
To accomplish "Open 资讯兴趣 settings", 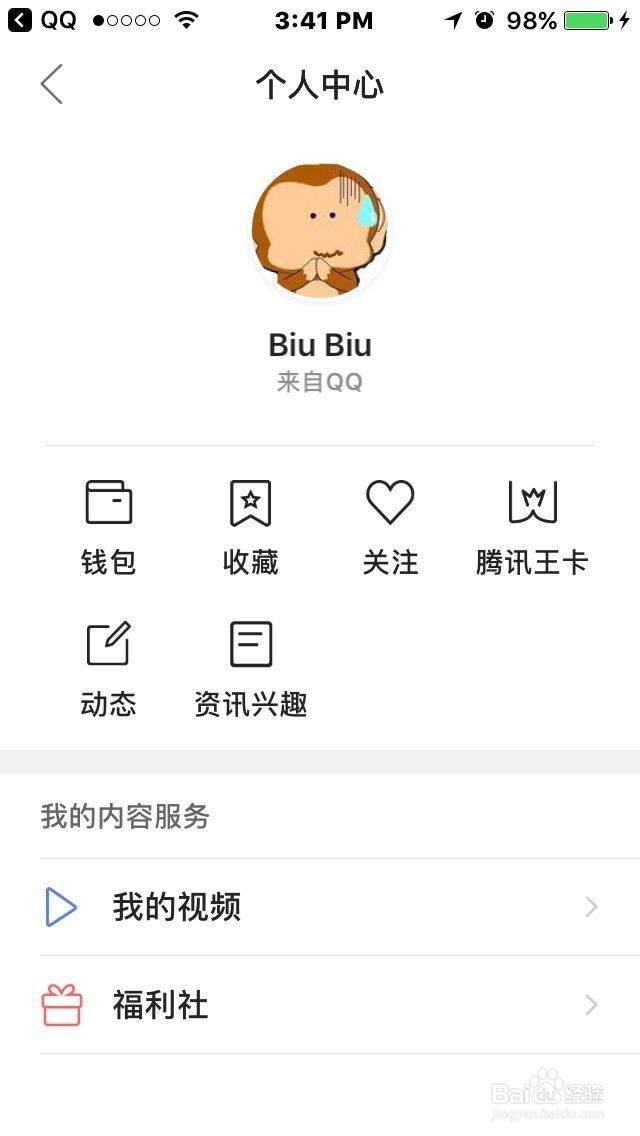I will 250,668.
